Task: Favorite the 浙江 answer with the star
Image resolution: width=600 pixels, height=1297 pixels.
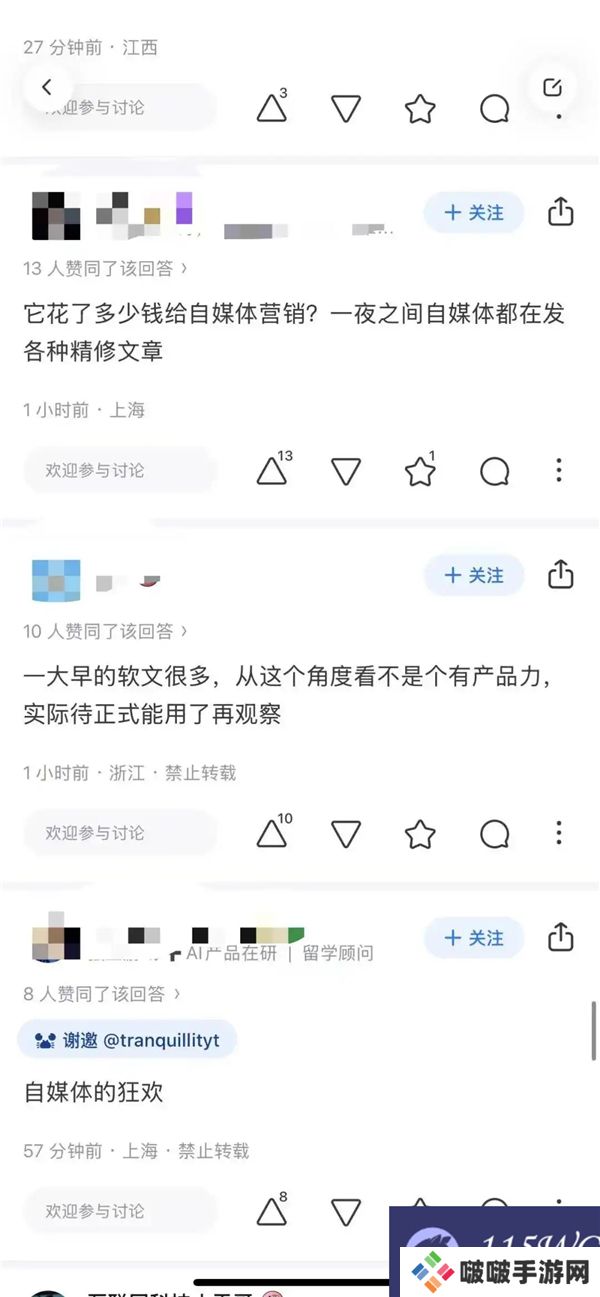Action: [x=420, y=834]
